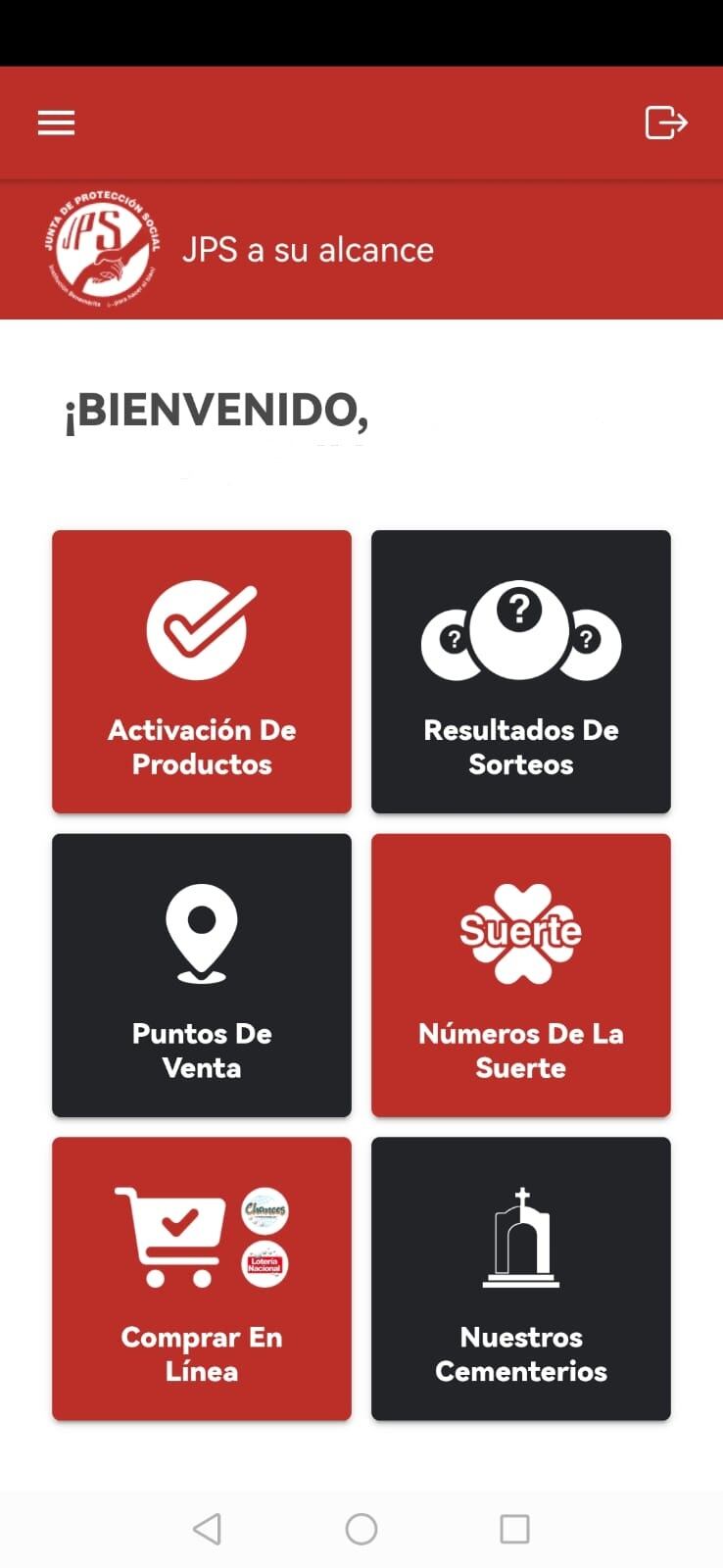Open the hamburger navigation menu
Screen dimensions: 723x1568
tap(55, 122)
